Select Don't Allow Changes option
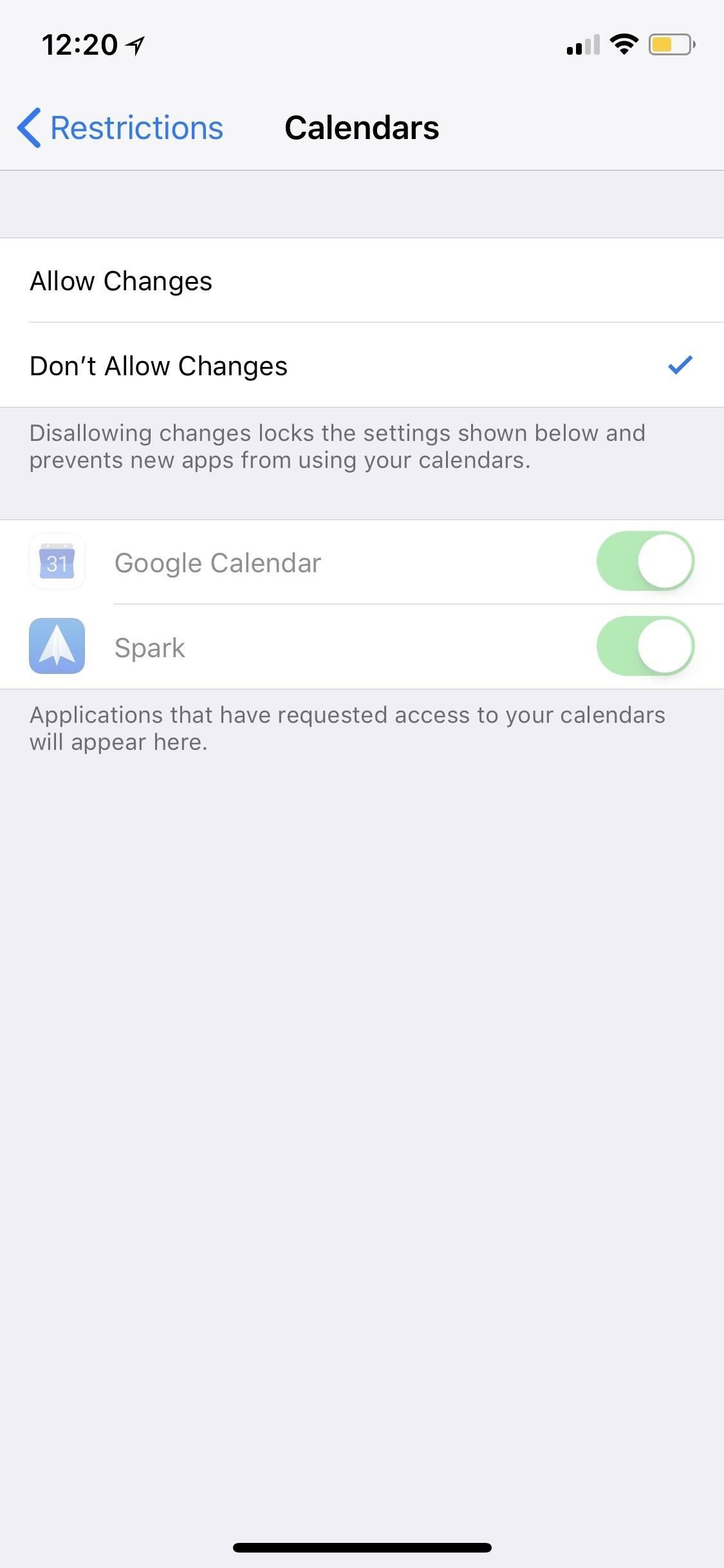724x1568 pixels. [x=158, y=366]
